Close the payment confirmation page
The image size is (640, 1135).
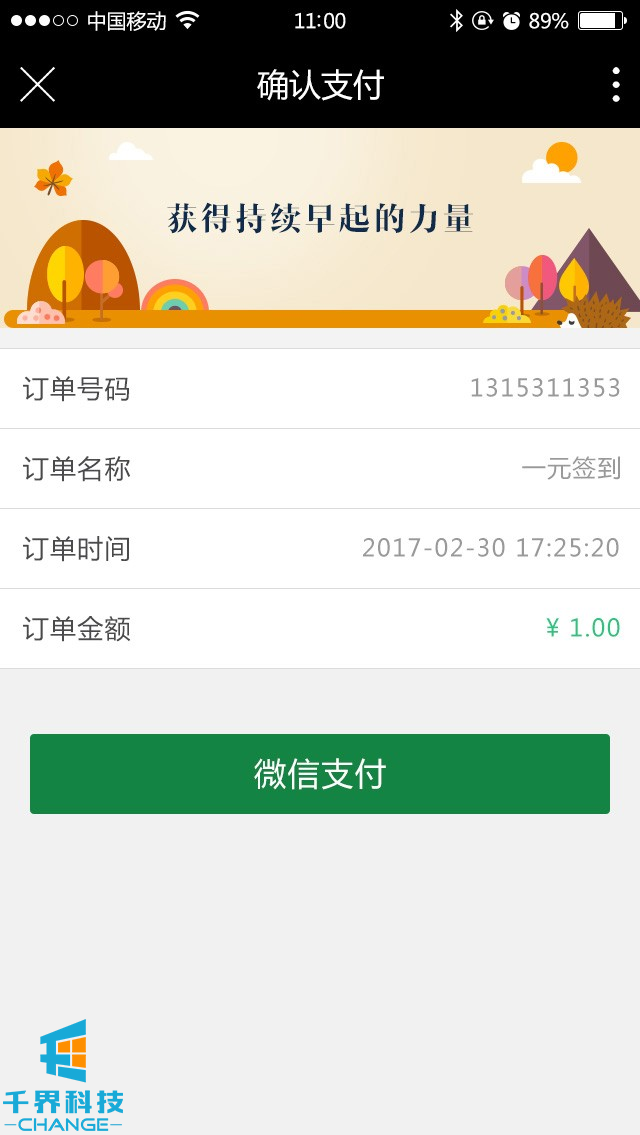[x=37, y=85]
